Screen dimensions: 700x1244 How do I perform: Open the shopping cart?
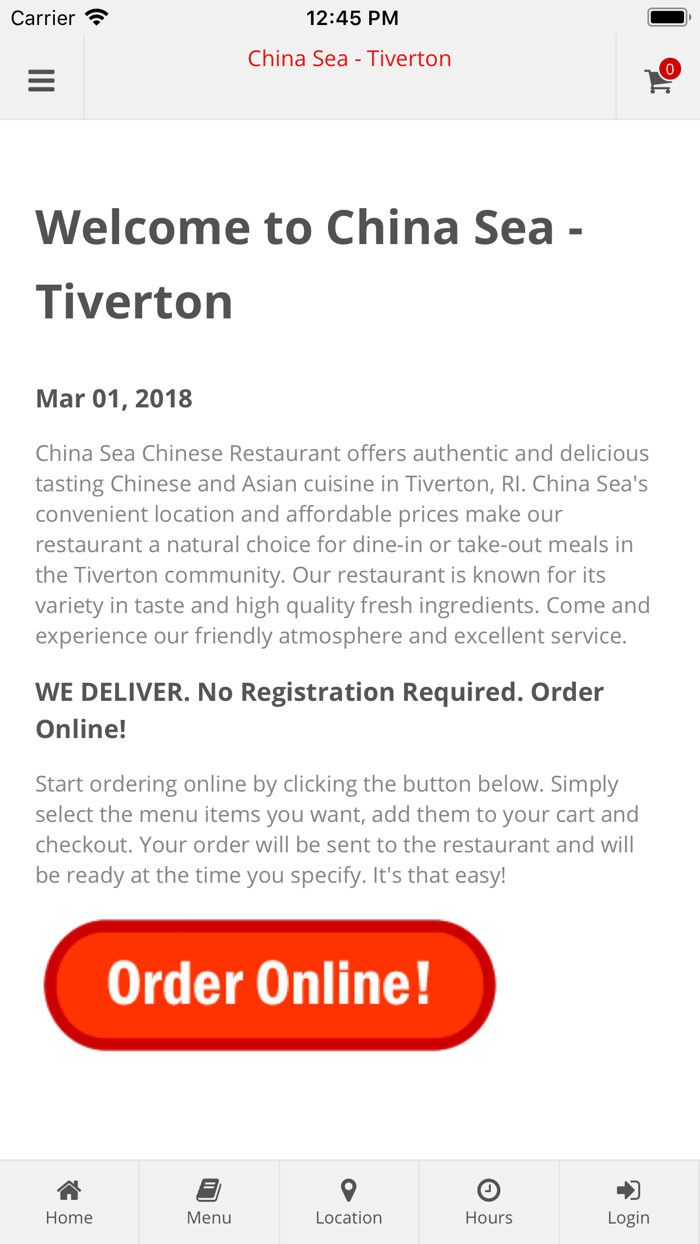point(660,80)
